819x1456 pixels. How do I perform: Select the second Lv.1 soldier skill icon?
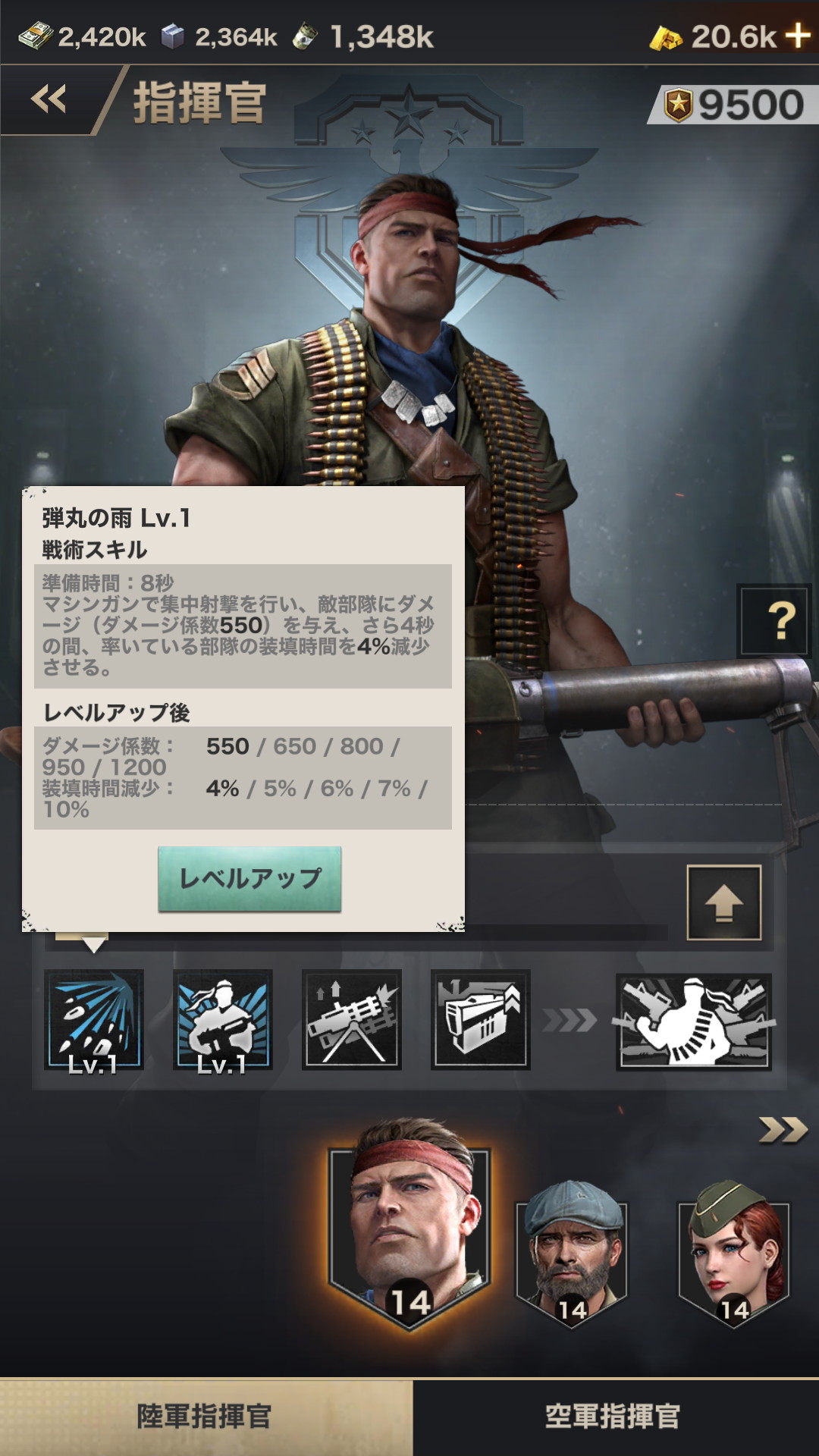(223, 1020)
